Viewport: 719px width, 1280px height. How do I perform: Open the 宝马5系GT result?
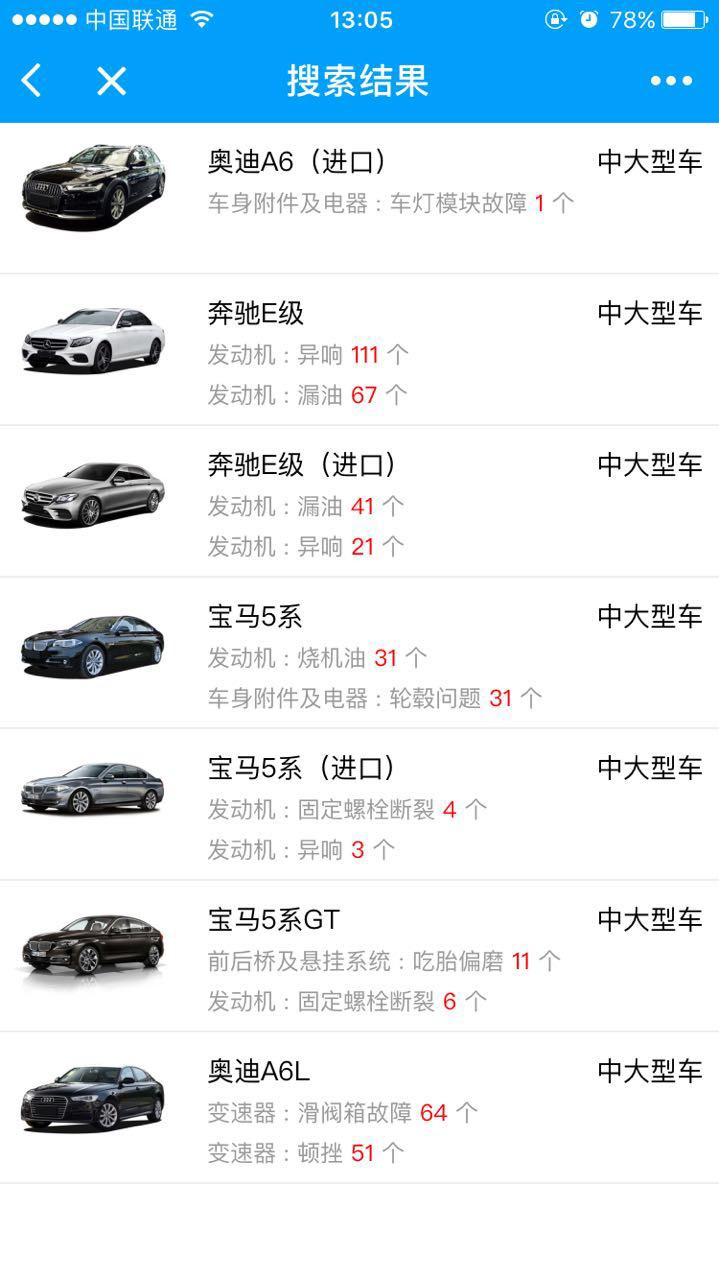click(x=359, y=956)
